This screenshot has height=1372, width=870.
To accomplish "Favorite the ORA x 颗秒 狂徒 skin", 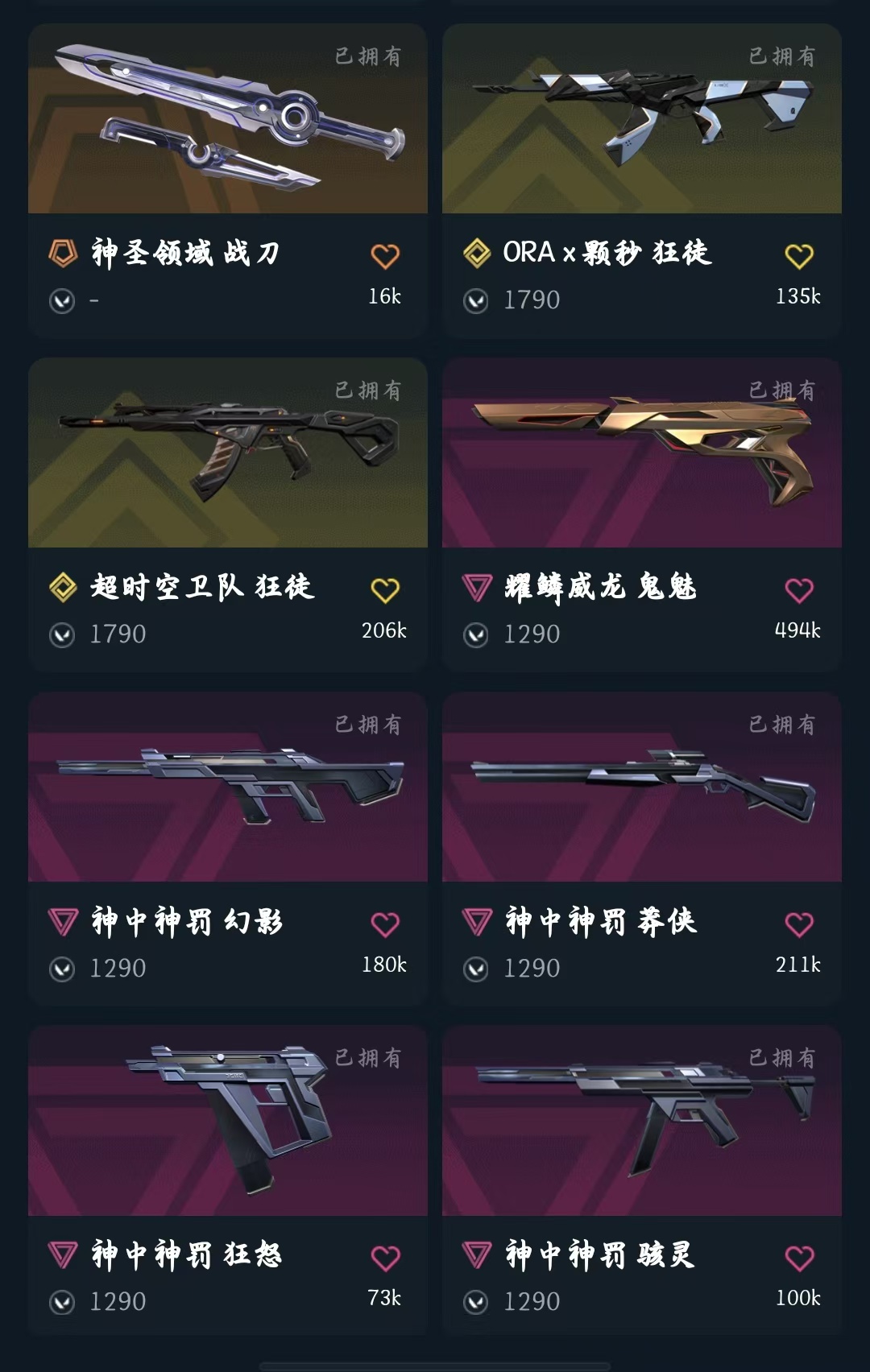I will tap(799, 256).
